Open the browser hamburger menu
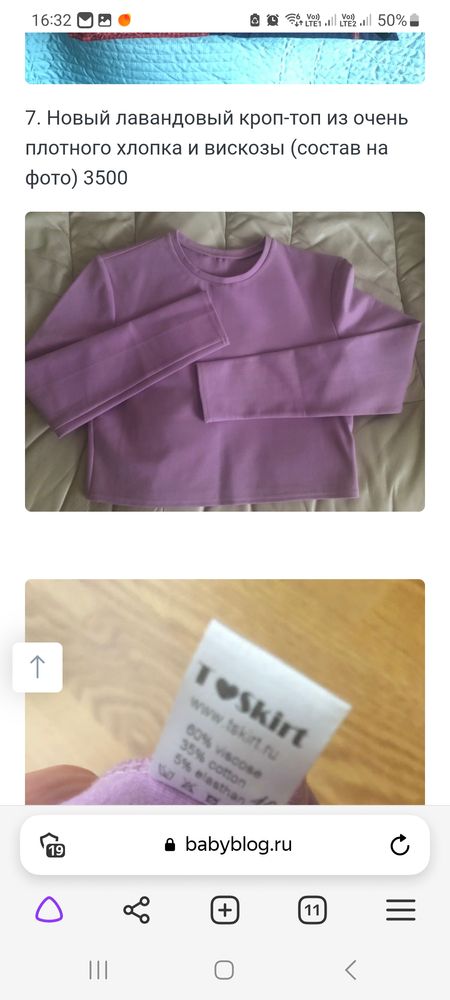 [x=400, y=909]
